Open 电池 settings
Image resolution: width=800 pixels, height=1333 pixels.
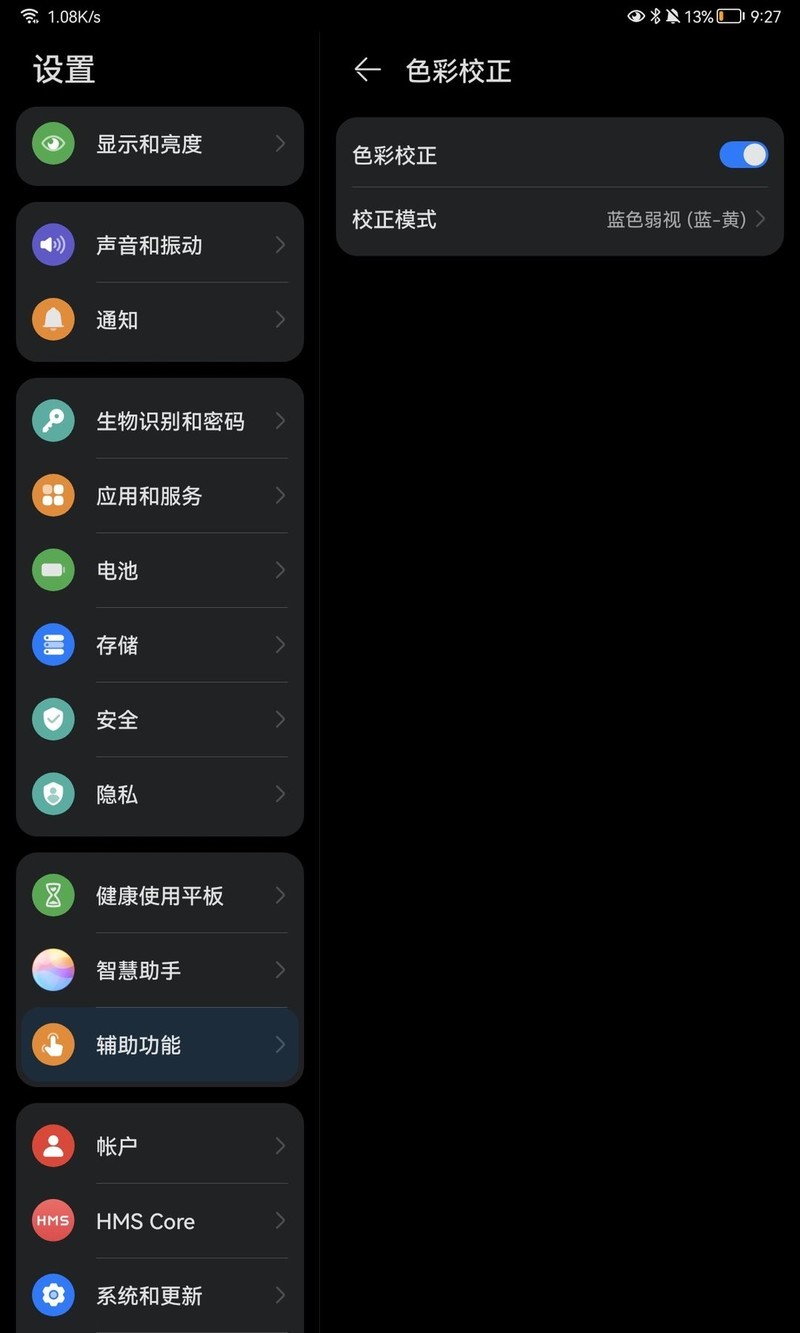(160, 571)
